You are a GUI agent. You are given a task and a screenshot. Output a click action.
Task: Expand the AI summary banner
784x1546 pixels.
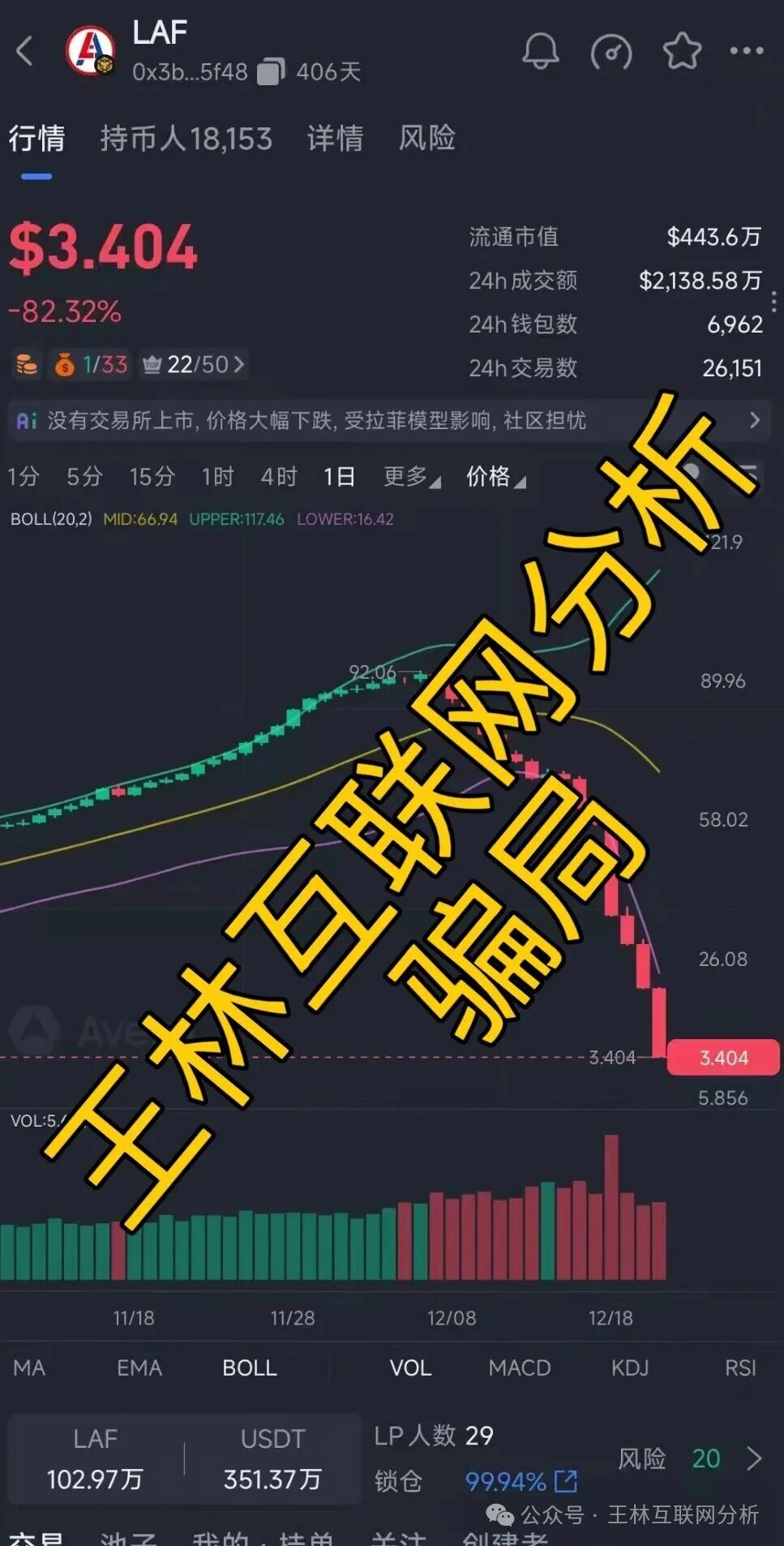click(x=754, y=420)
